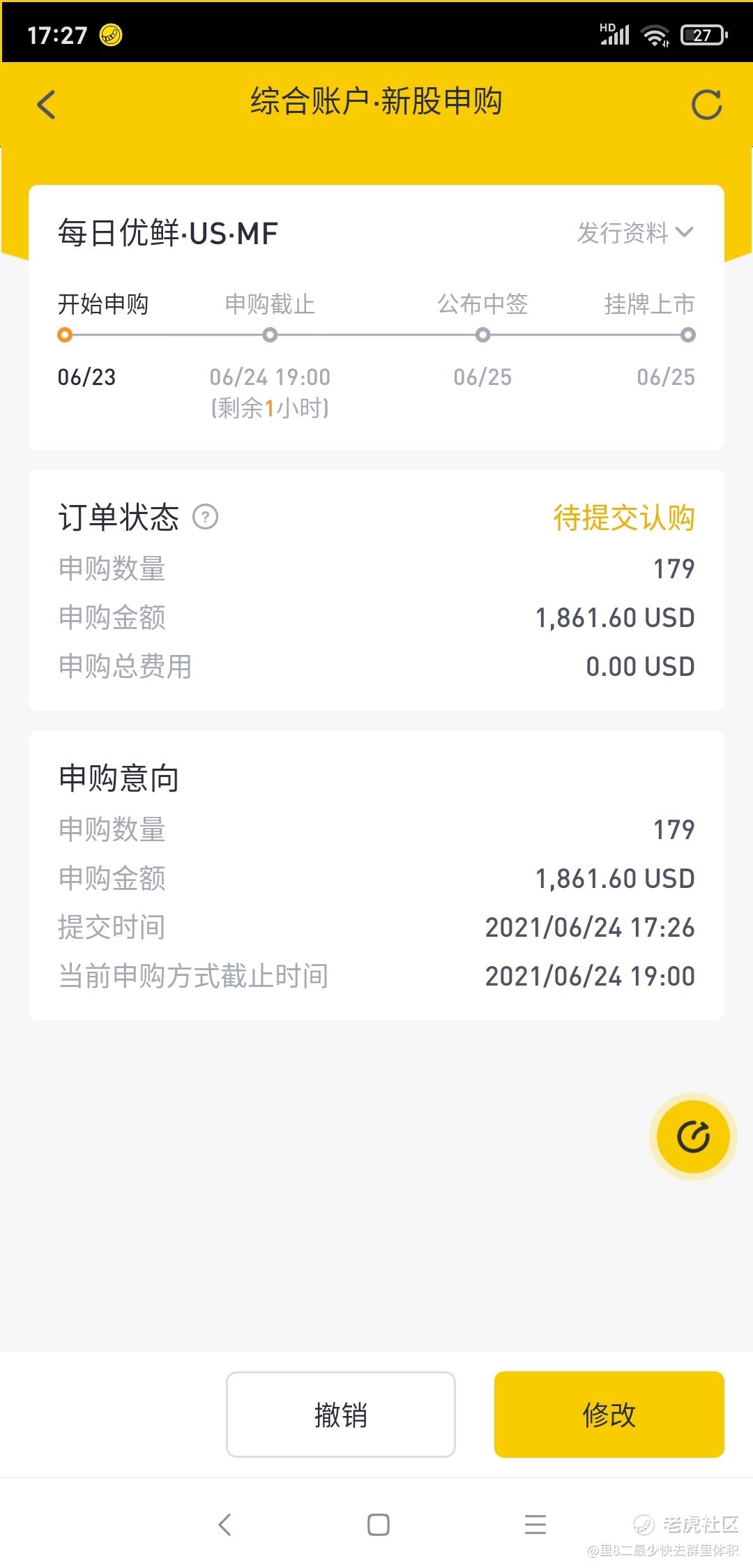Image resolution: width=753 pixels, height=1568 pixels.
Task: Go back from the IPO subscription page
Action: 46,105
